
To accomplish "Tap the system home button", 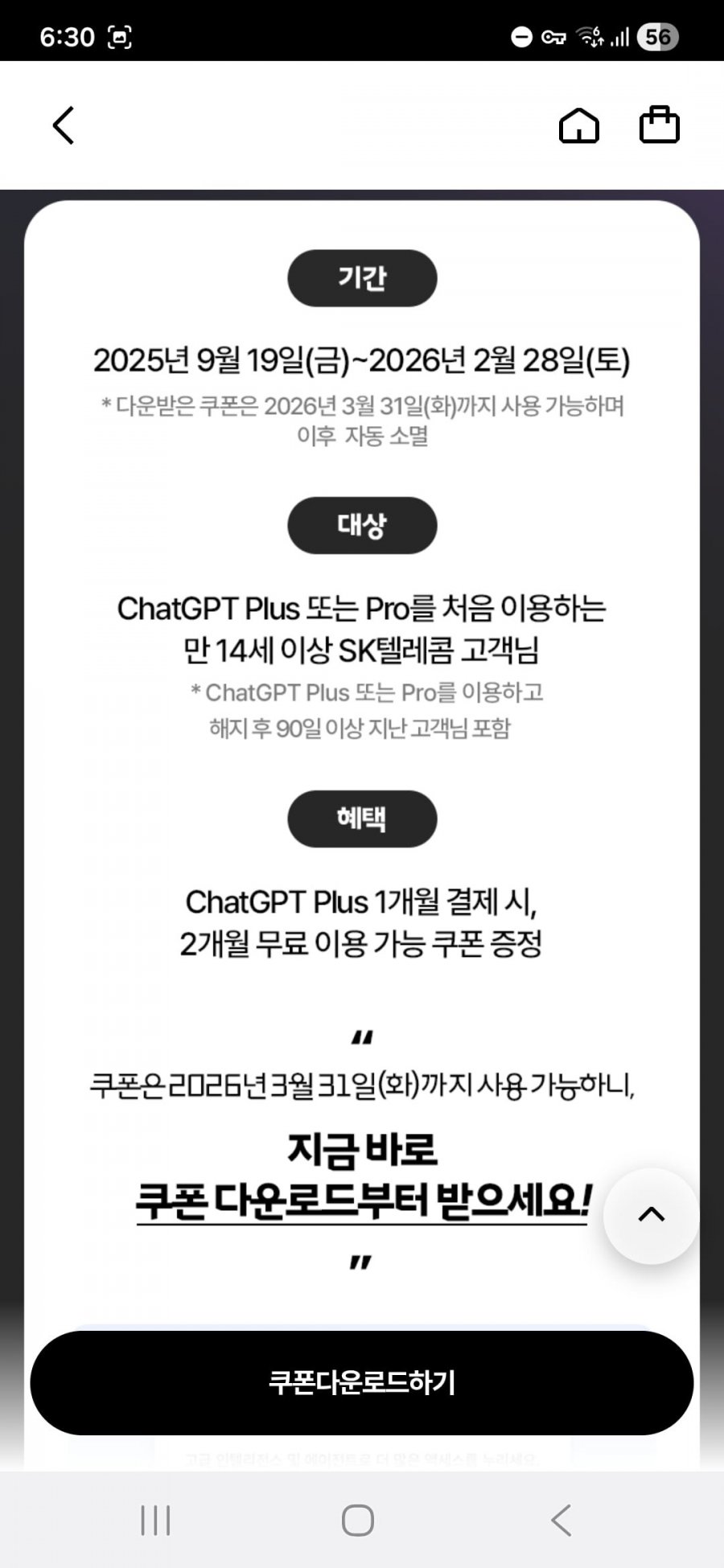I will pyautogui.click(x=358, y=1521).
